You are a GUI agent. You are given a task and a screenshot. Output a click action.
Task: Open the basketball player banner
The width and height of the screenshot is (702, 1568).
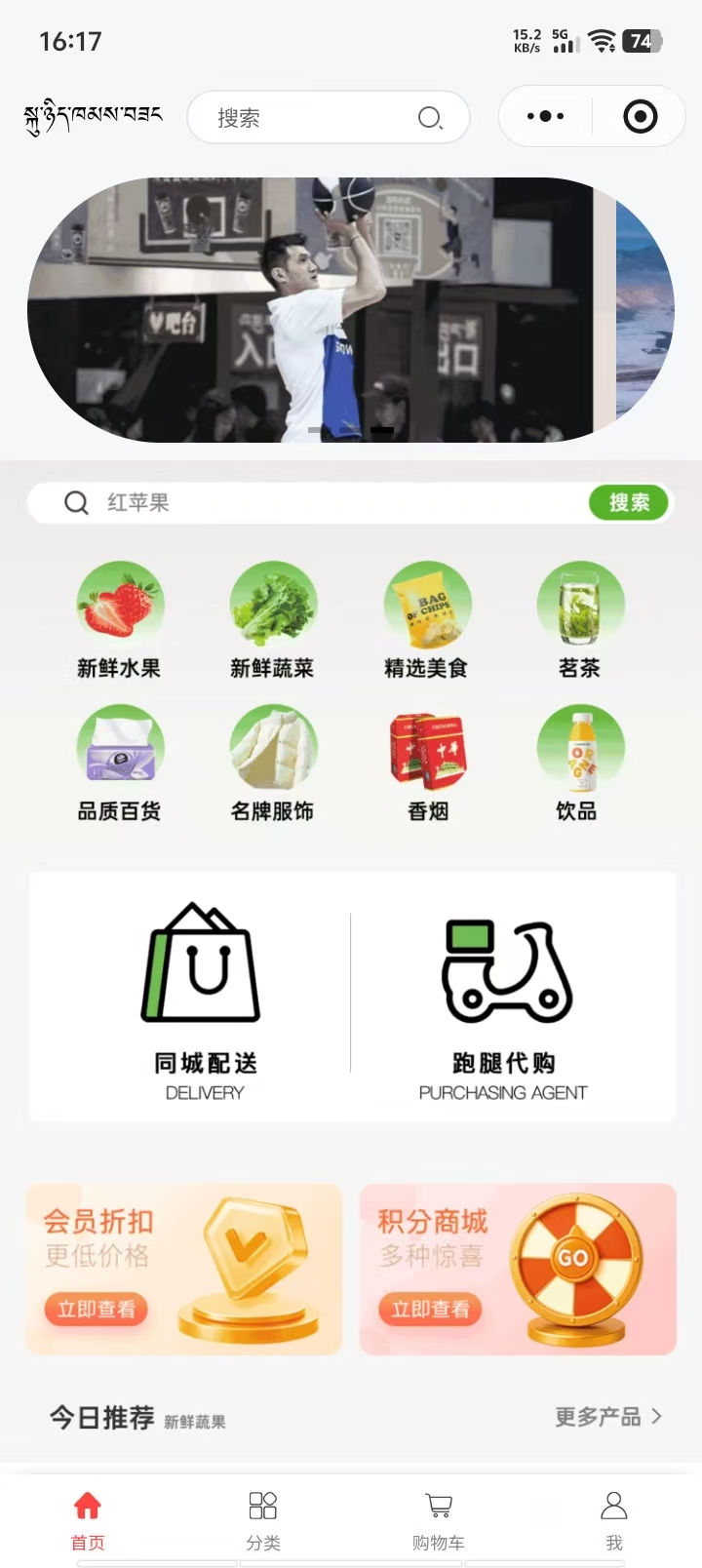point(322,310)
